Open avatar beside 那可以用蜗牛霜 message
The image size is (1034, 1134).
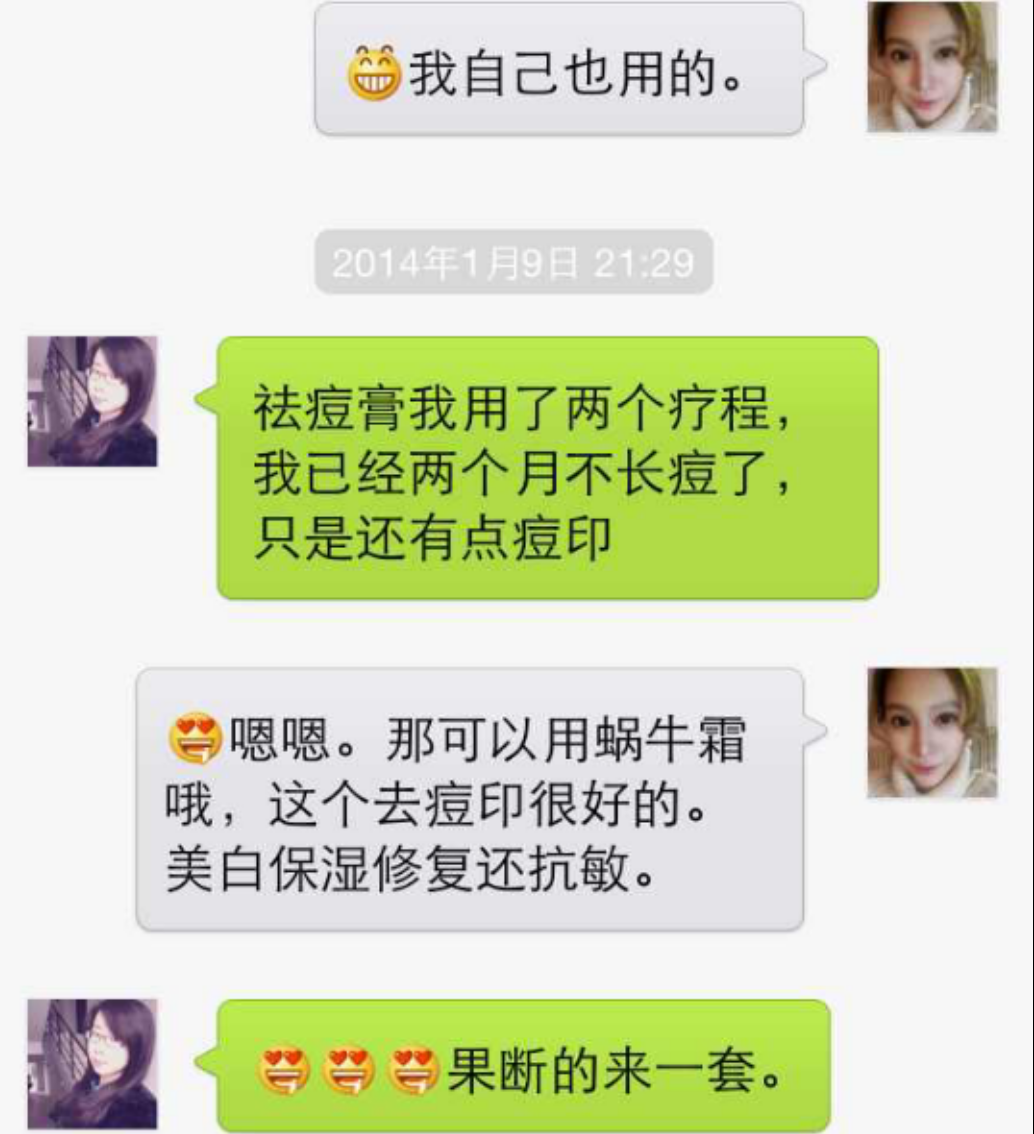click(931, 732)
